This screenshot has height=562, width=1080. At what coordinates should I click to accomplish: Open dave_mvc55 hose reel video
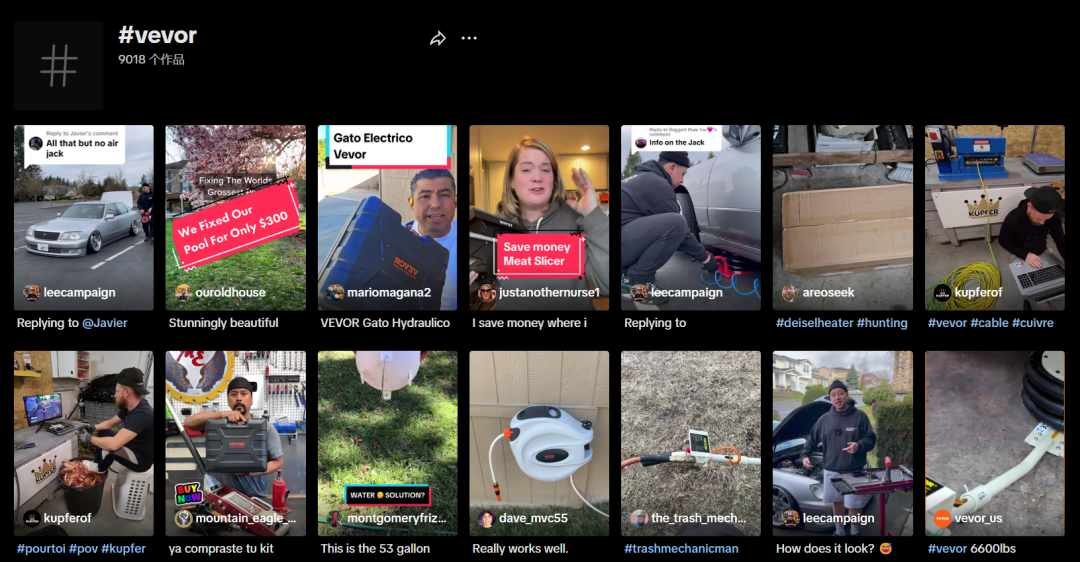point(539,443)
